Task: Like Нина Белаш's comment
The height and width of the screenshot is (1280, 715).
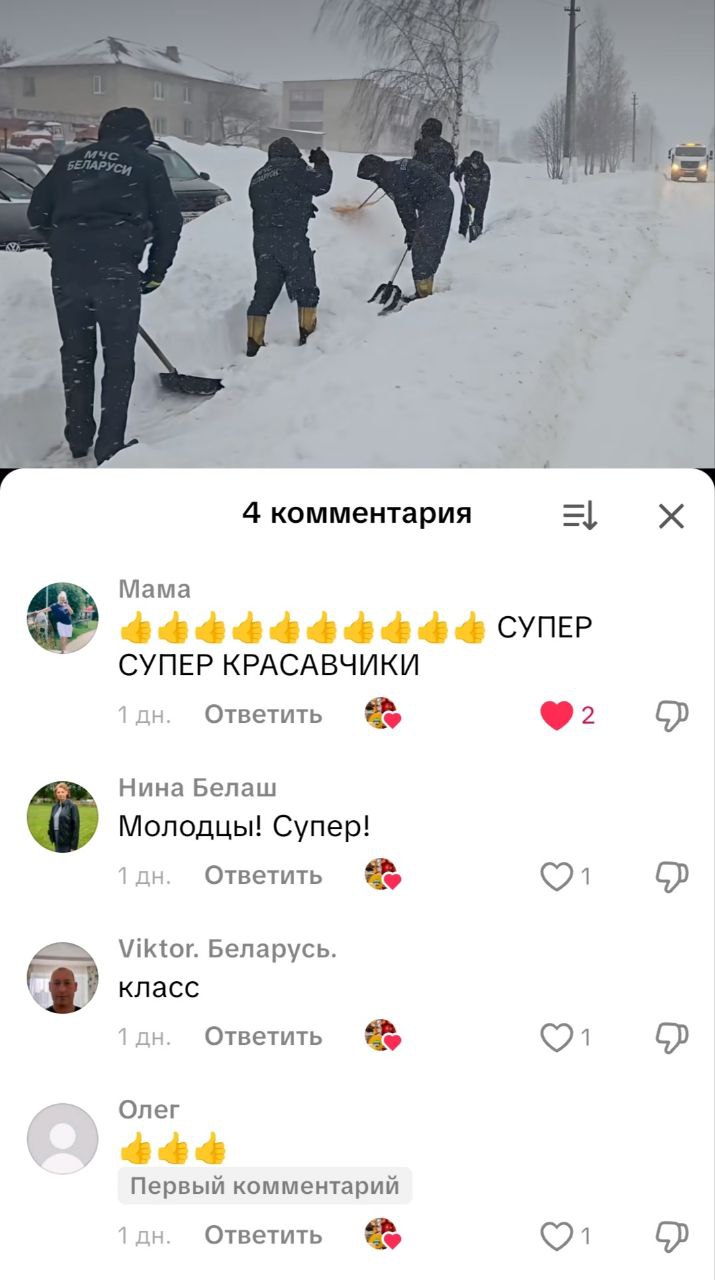Action: point(557,877)
